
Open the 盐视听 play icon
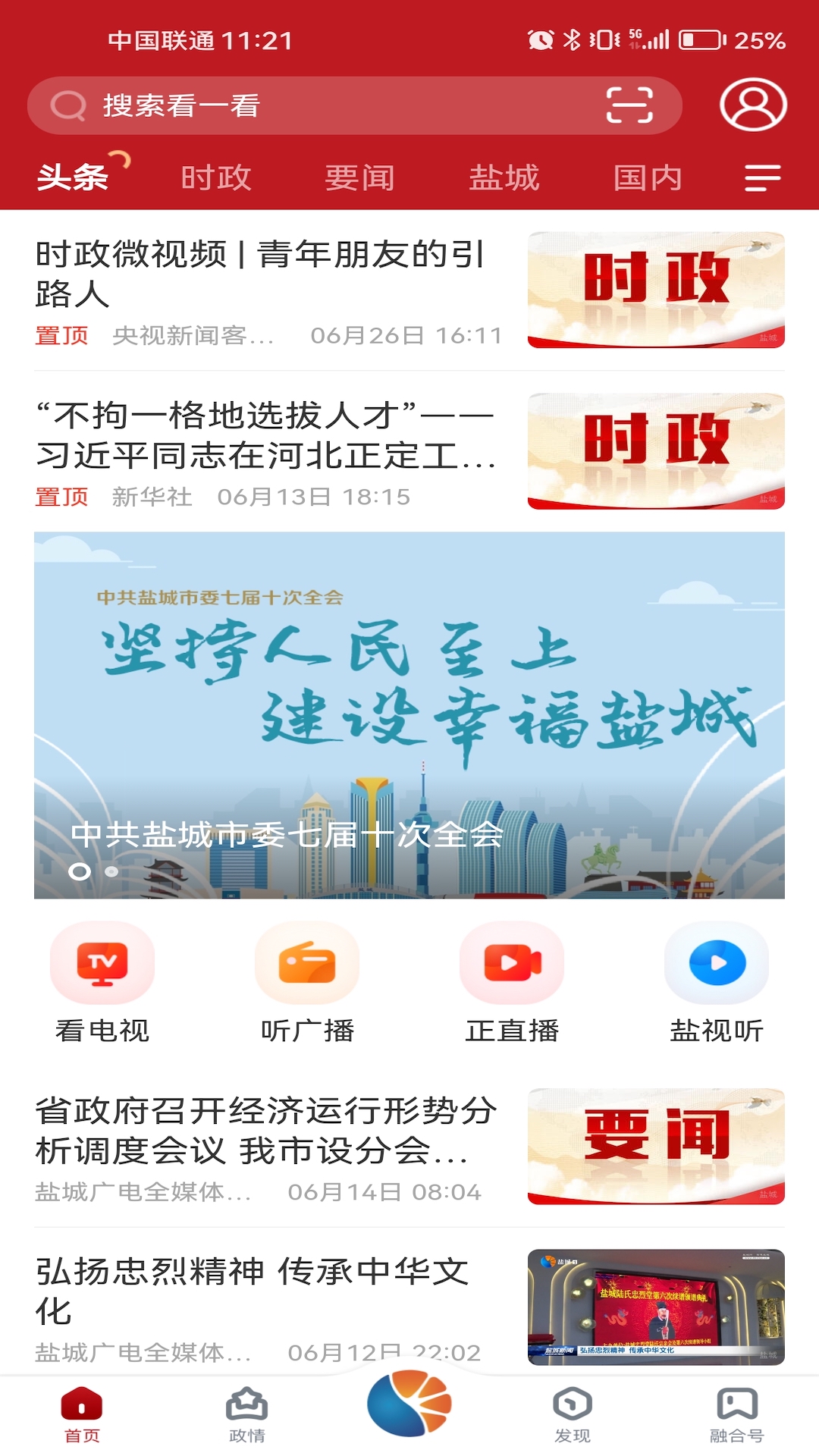(716, 964)
